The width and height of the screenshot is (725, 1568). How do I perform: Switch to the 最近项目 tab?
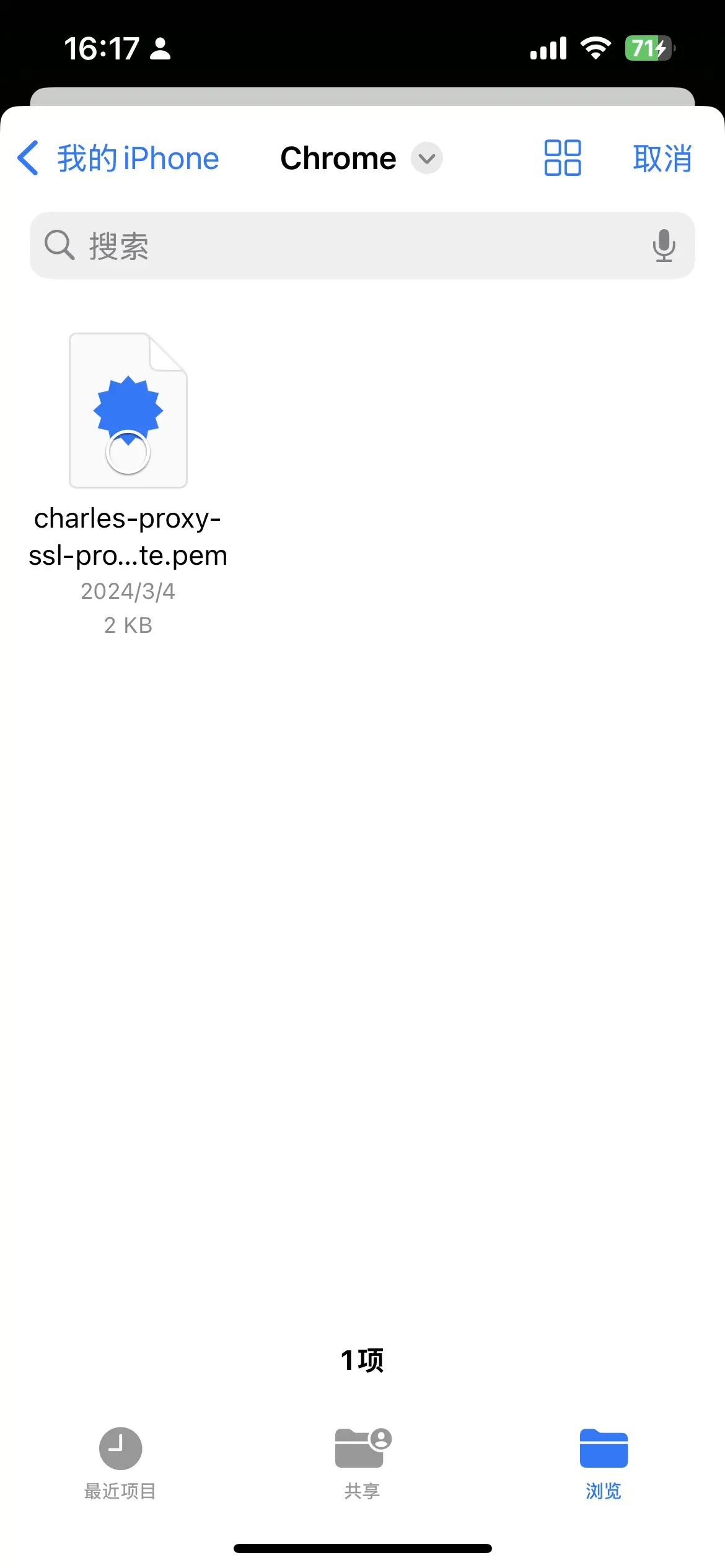tap(120, 1463)
